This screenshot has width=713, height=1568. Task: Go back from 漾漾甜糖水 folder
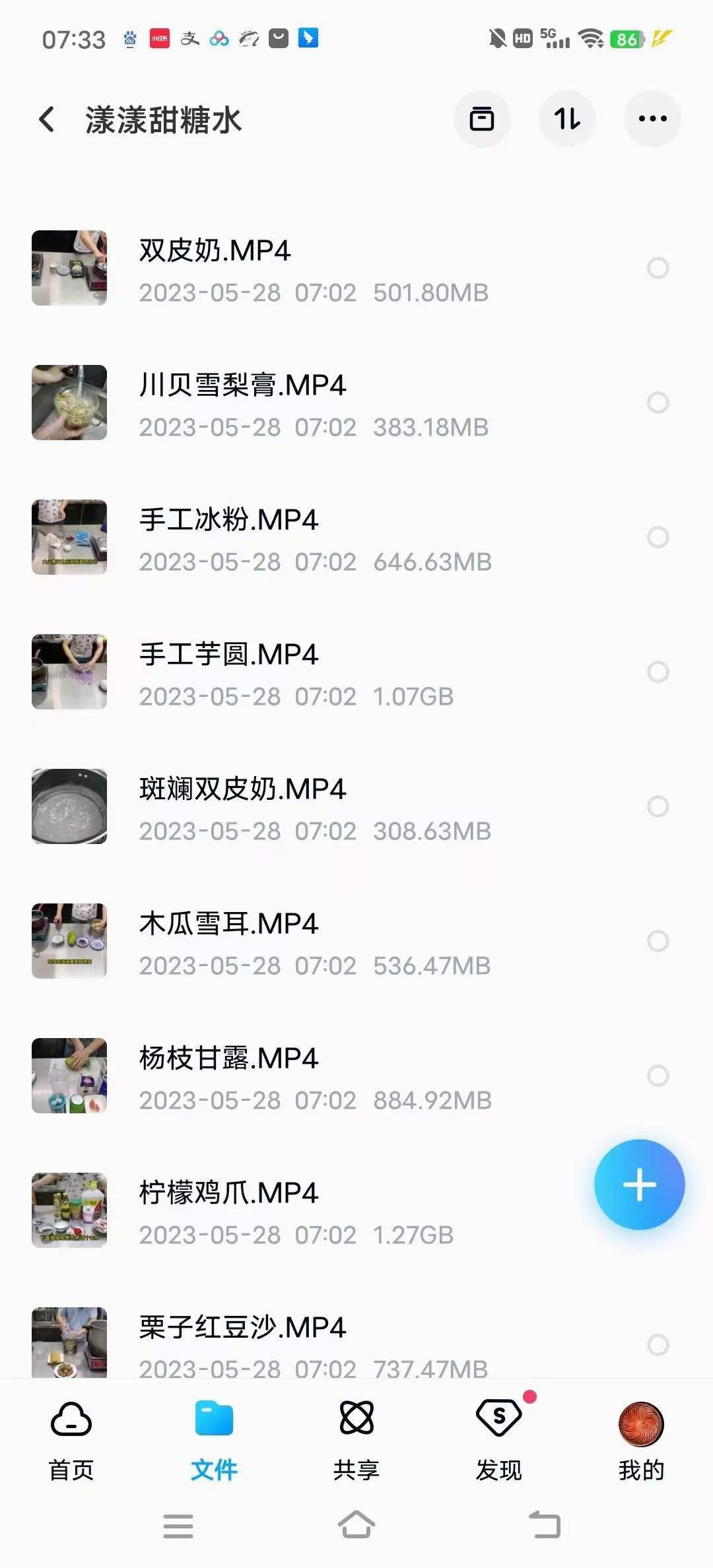(47, 119)
